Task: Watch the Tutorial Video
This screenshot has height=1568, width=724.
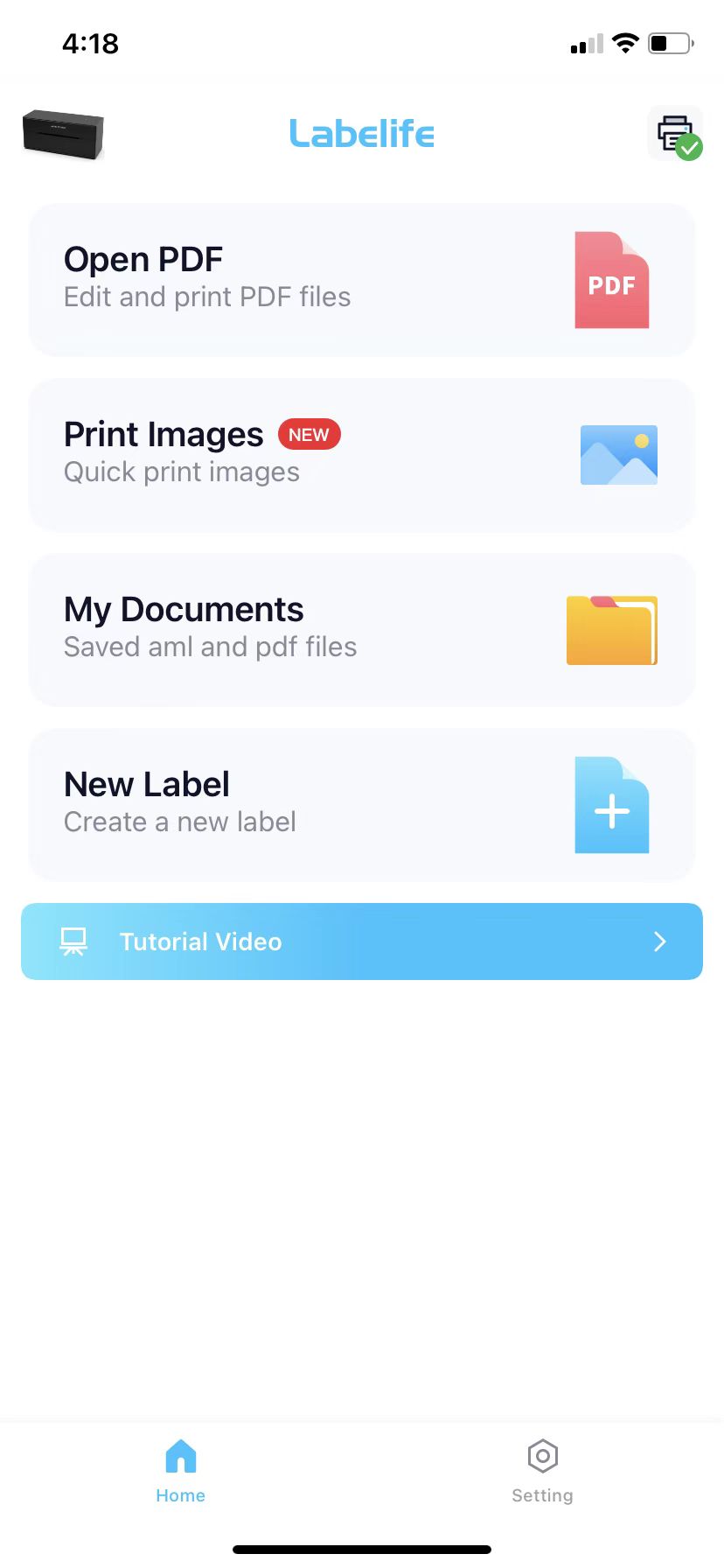Action: coord(362,941)
